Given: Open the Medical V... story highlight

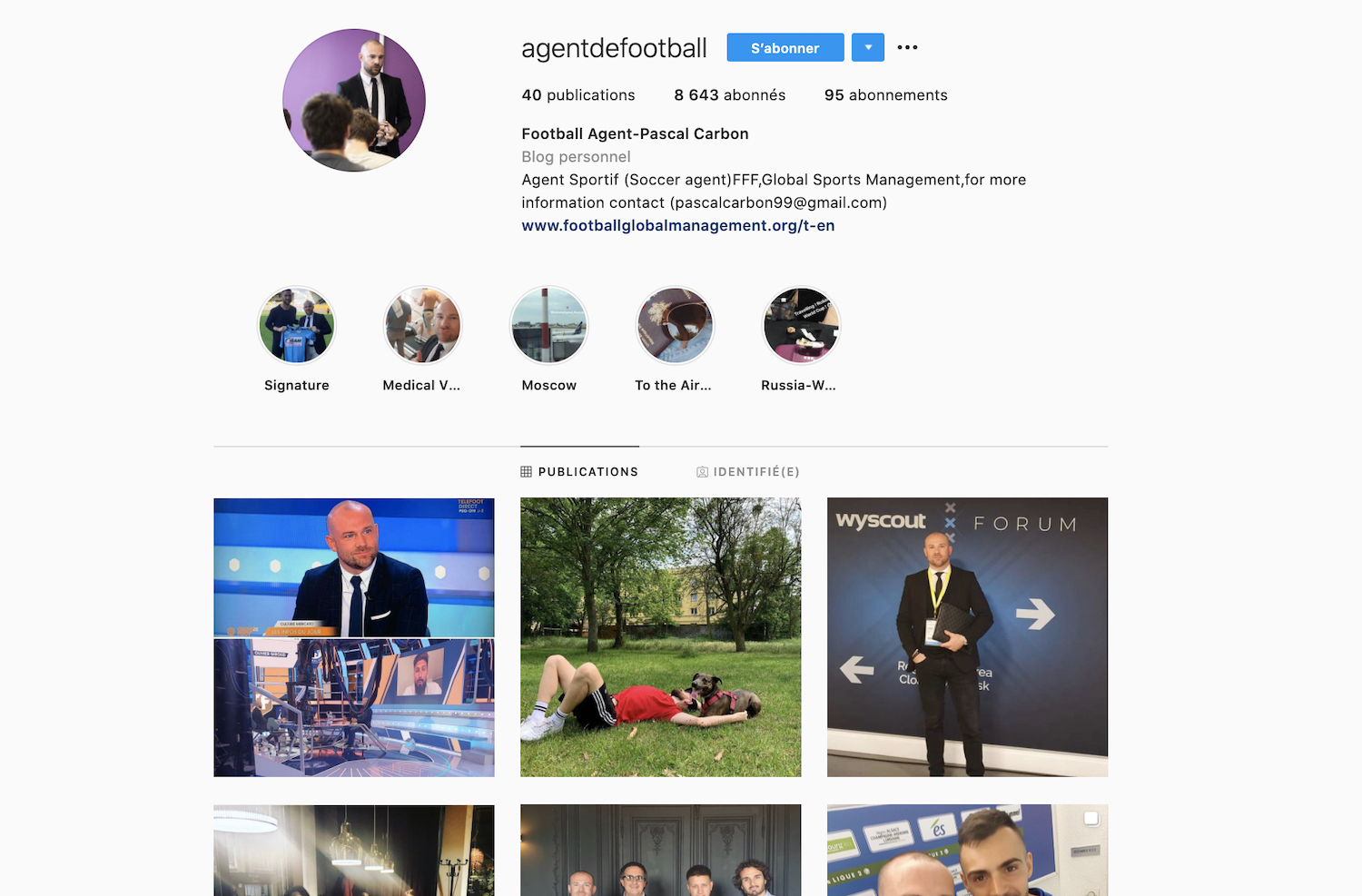Looking at the screenshot, I should click(423, 326).
